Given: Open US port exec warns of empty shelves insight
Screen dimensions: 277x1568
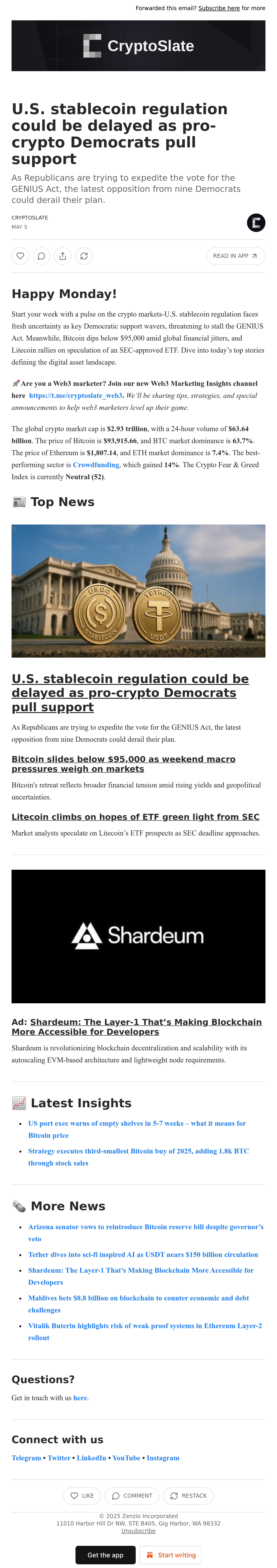Looking at the screenshot, I should [x=137, y=1129].
